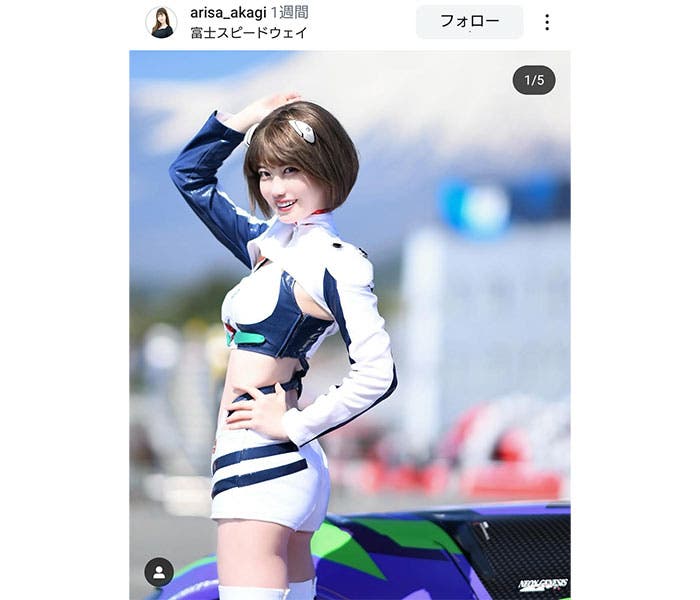Open the arisa_akagi username link
Screen dimensions: 700x600
[228, 12]
